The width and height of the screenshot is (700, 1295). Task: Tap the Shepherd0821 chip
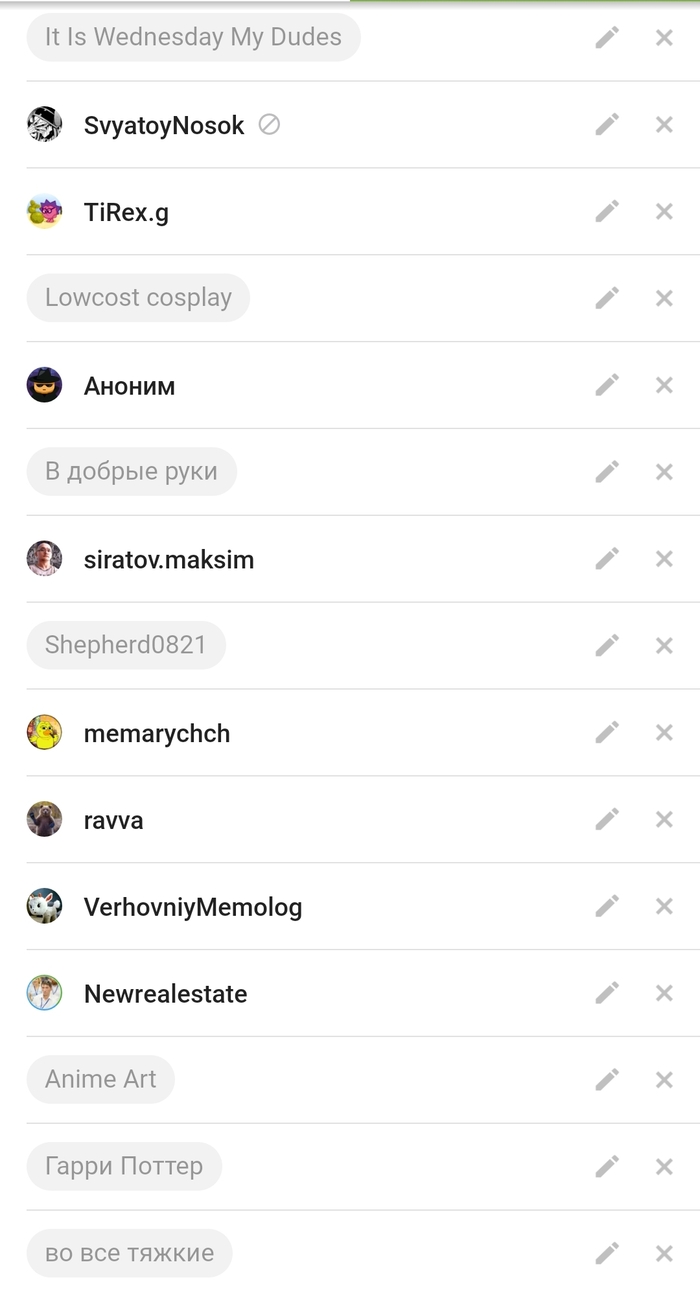coord(126,646)
